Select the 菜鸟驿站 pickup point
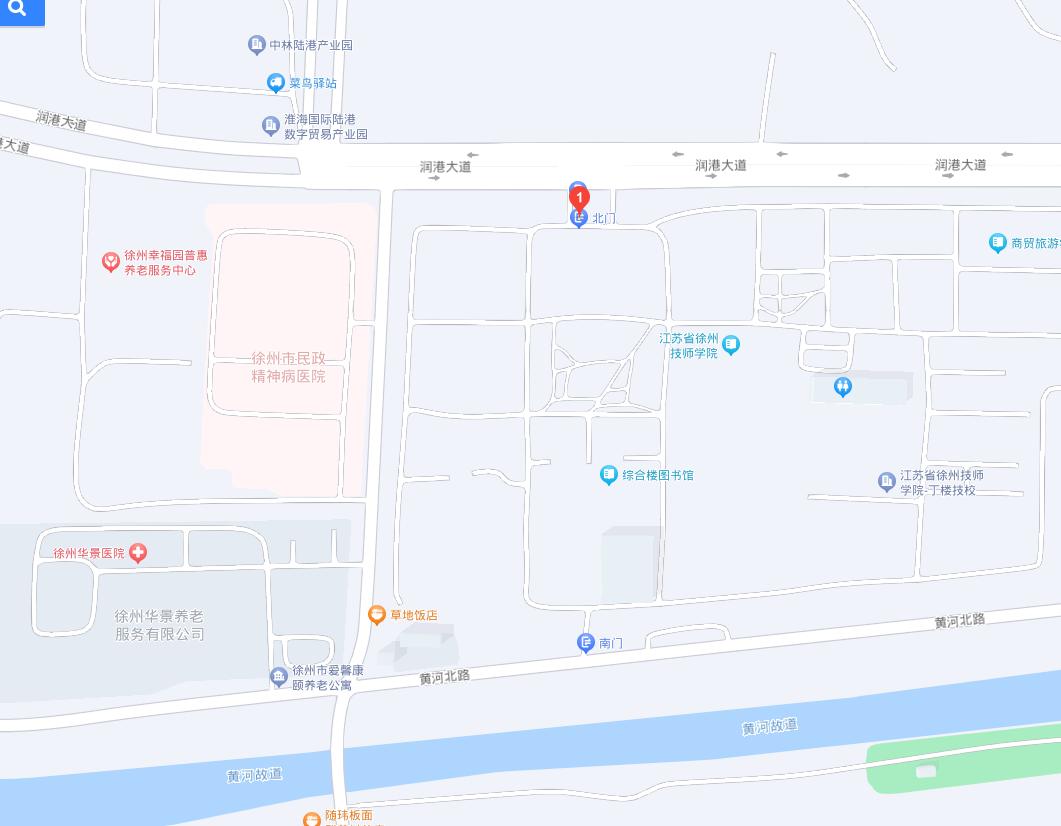Image resolution: width=1061 pixels, height=826 pixels. pos(276,83)
